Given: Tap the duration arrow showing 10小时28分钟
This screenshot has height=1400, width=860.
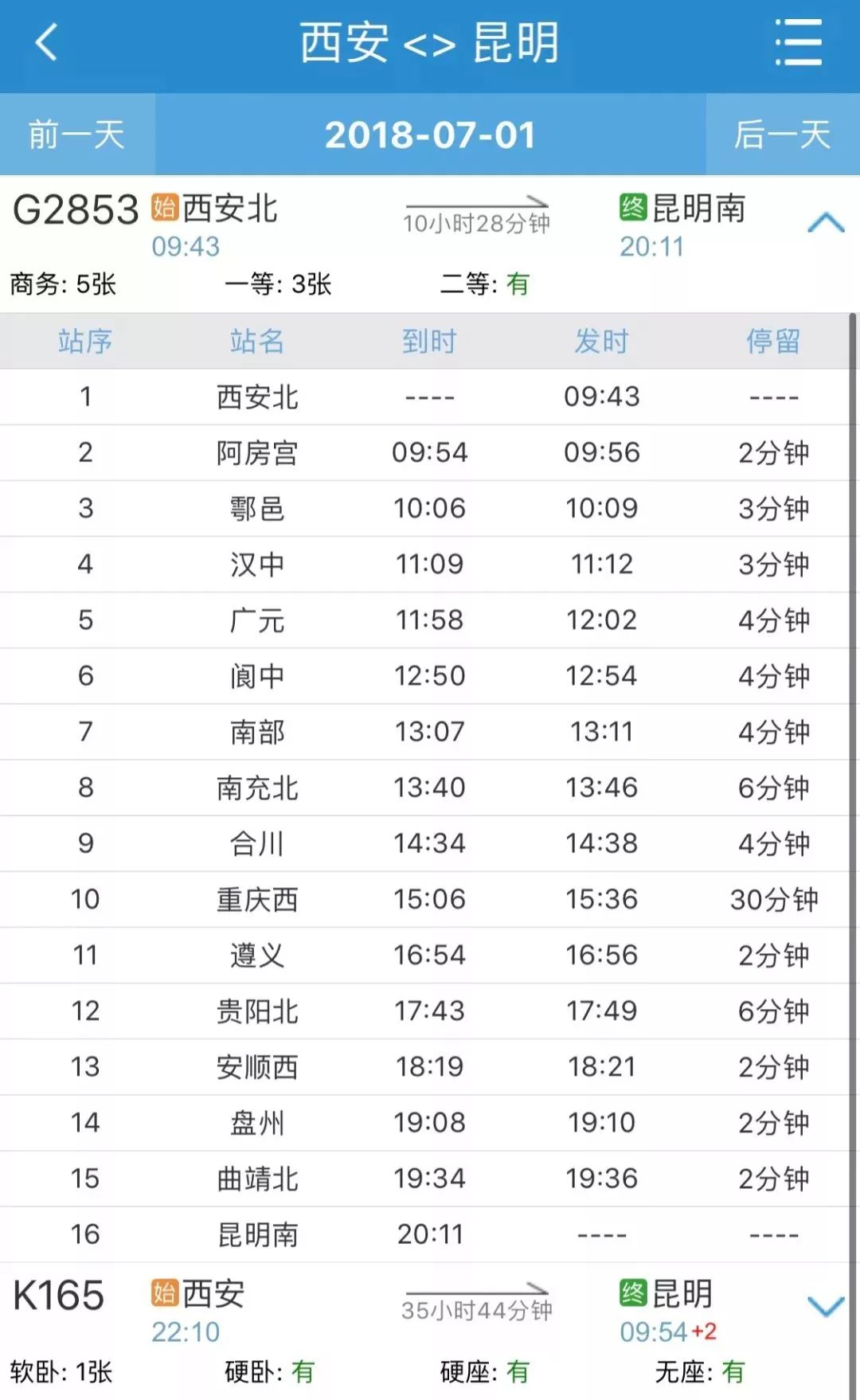Looking at the screenshot, I should [475, 209].
